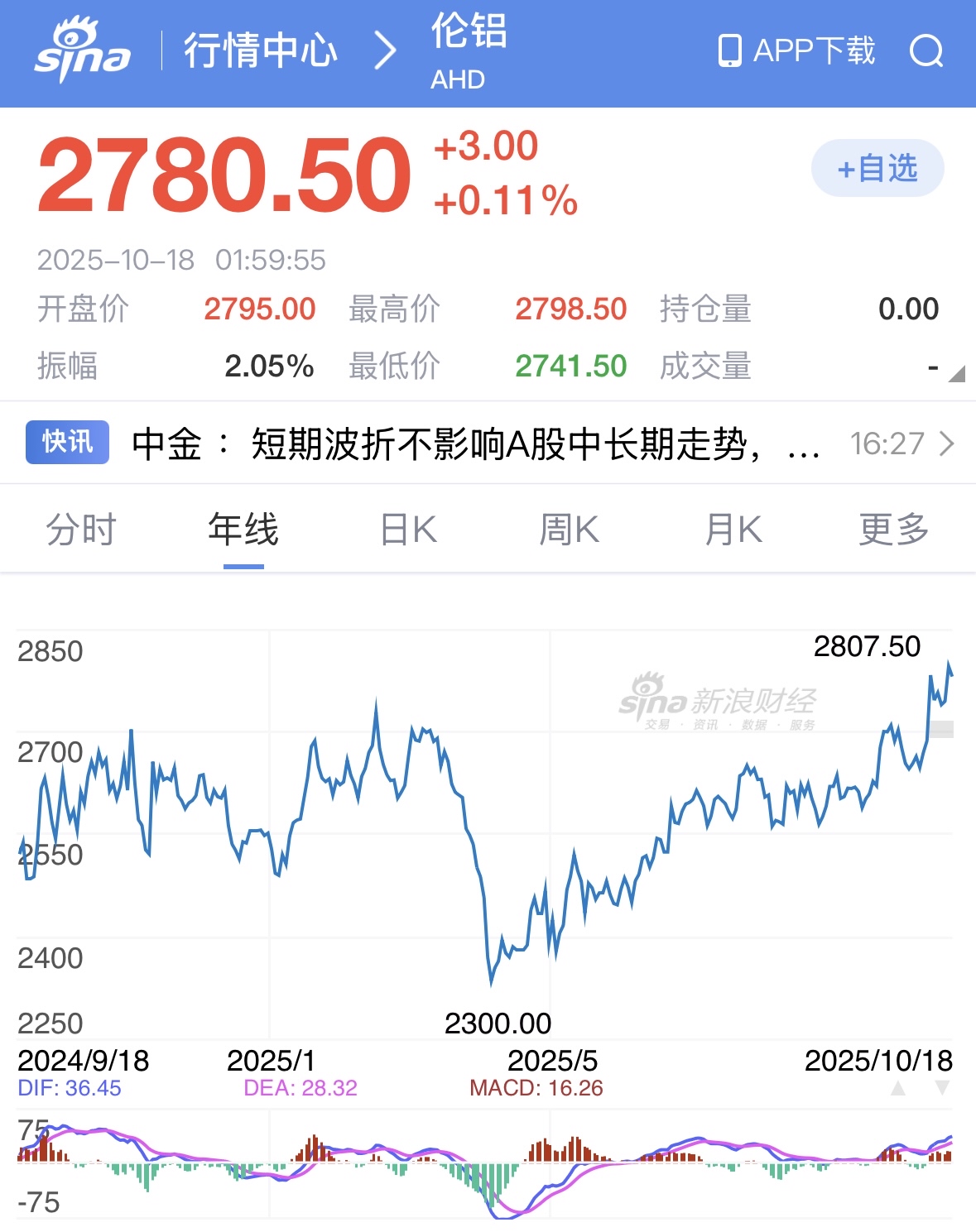Image resolution: width=976 pixels, height=1232 pixels.
Task: Go to 行情中心 market center
Action: pyautogui.click(x=260, y=51)
